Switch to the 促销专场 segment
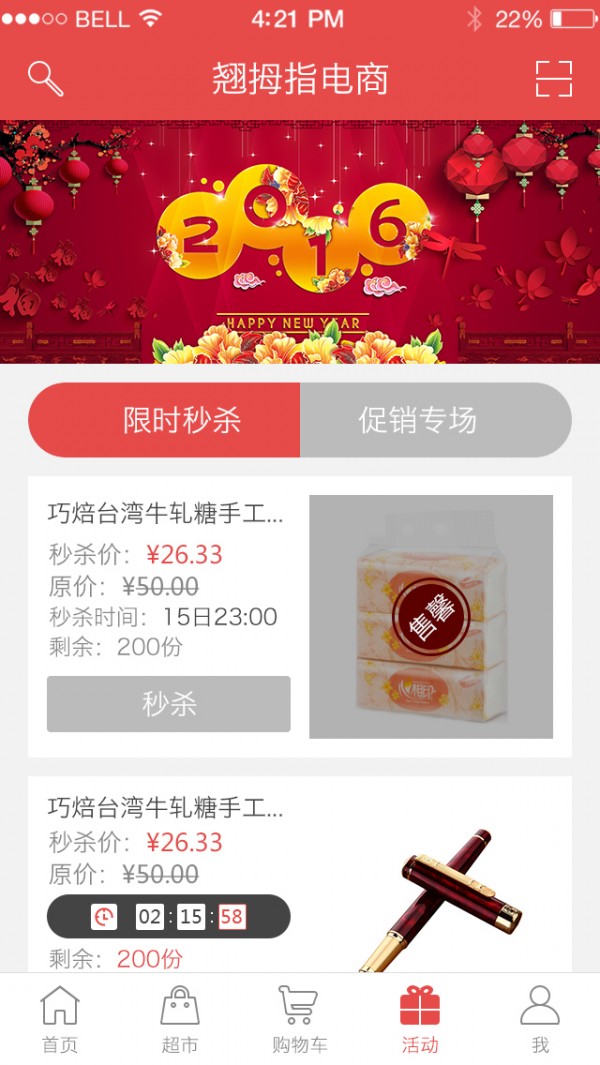This screenshot has height=1065, width=600. 435,420
